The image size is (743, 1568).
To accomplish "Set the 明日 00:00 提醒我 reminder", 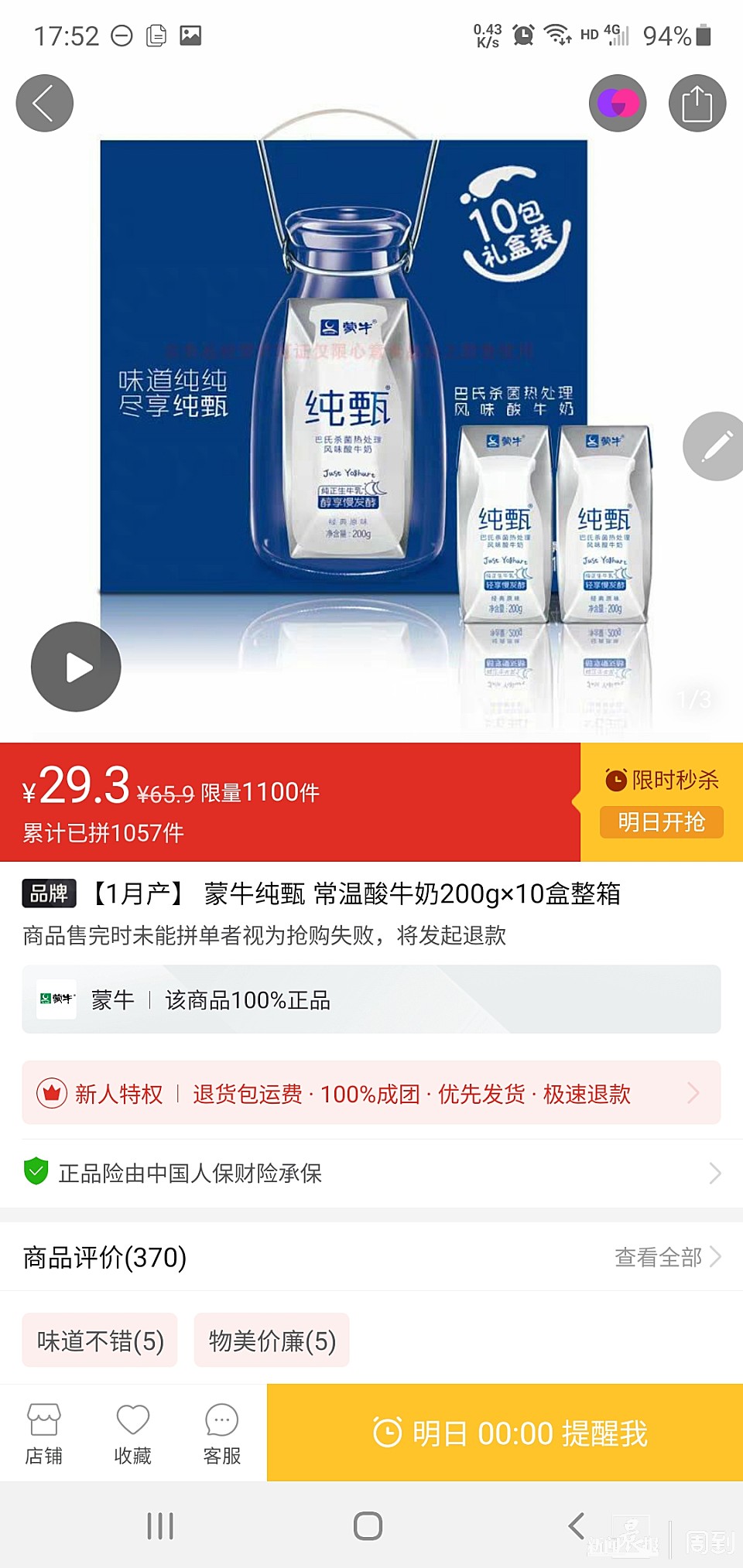I will click(505, 1433).
